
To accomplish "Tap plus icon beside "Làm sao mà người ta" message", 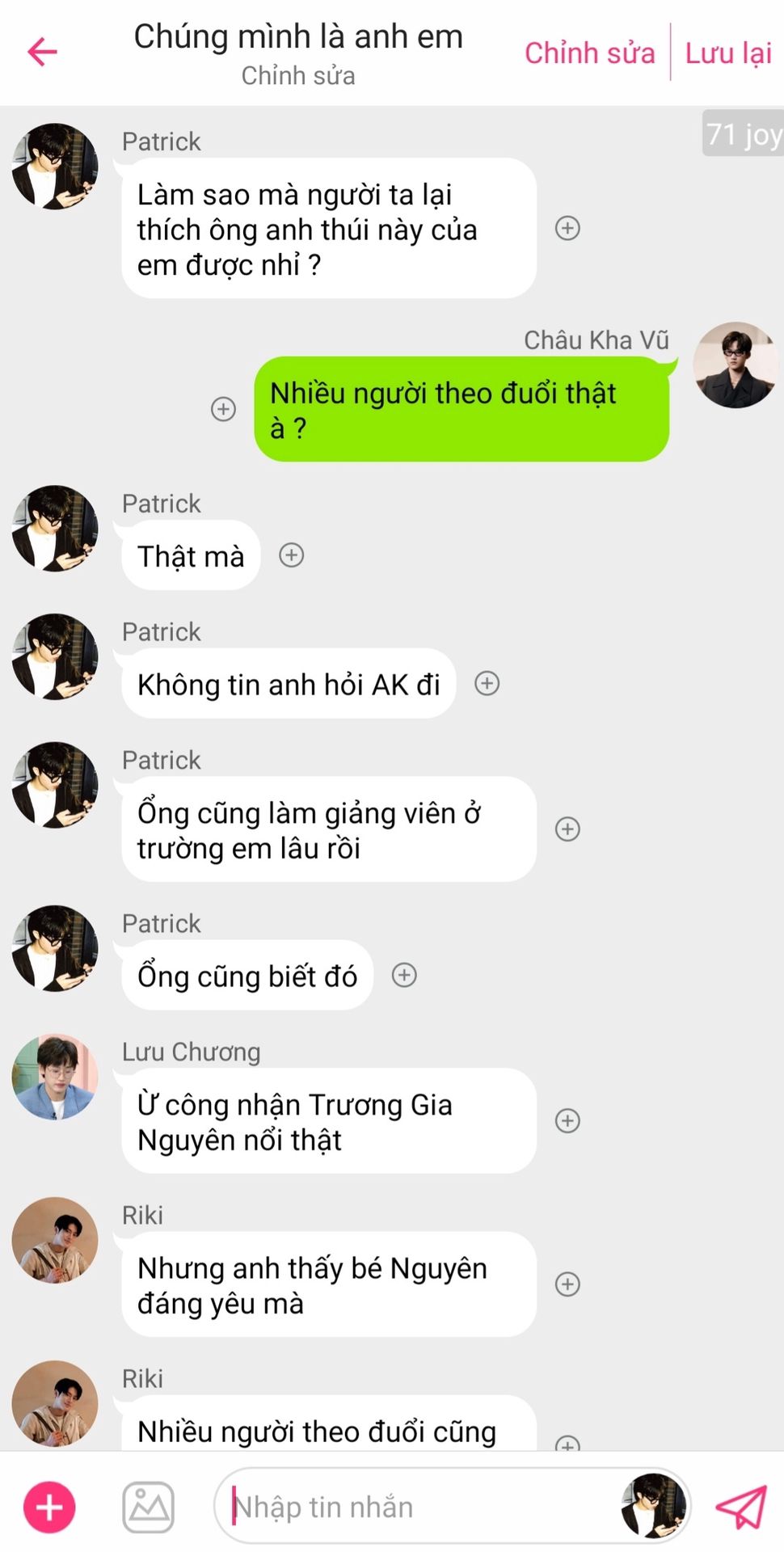I will coord(567,229).
